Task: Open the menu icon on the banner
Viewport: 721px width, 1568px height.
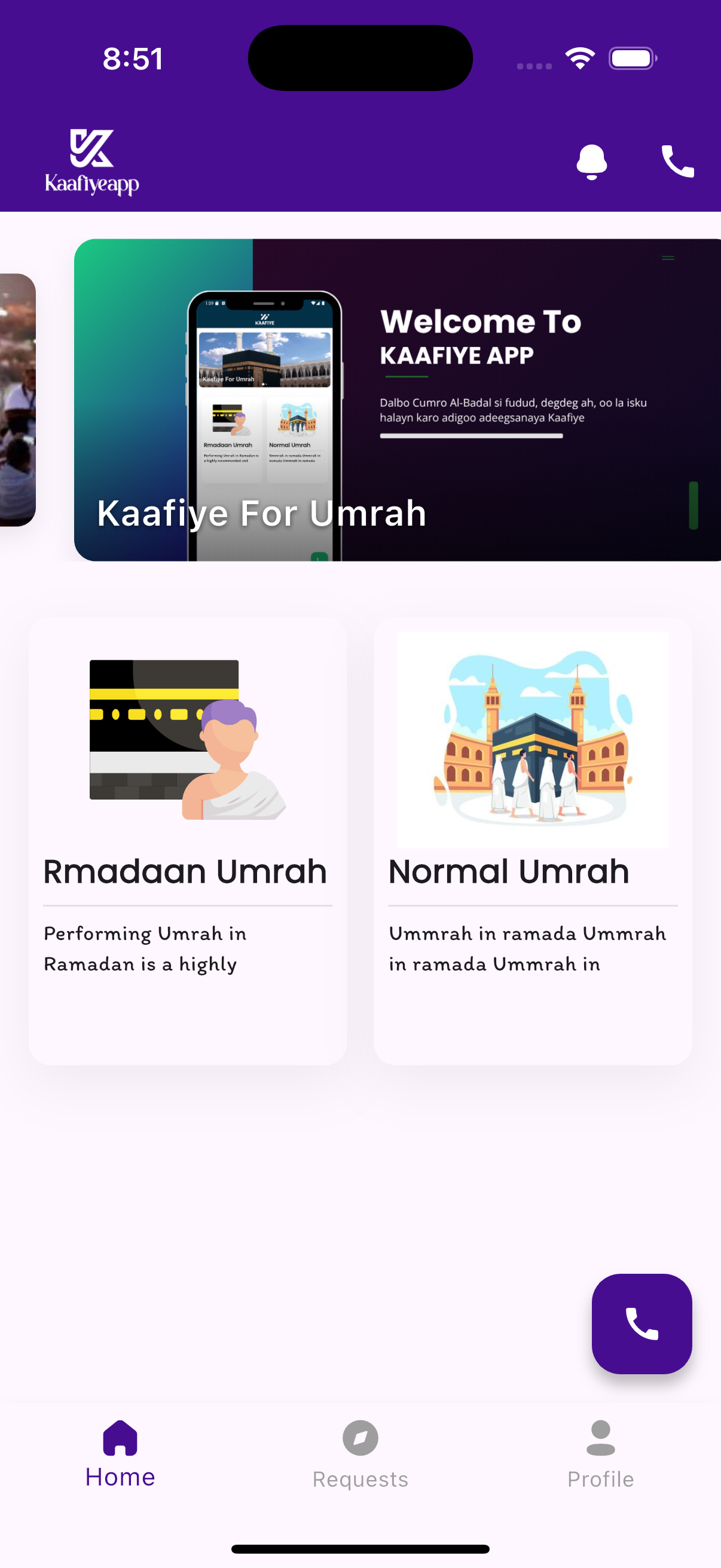Action: 667,258
